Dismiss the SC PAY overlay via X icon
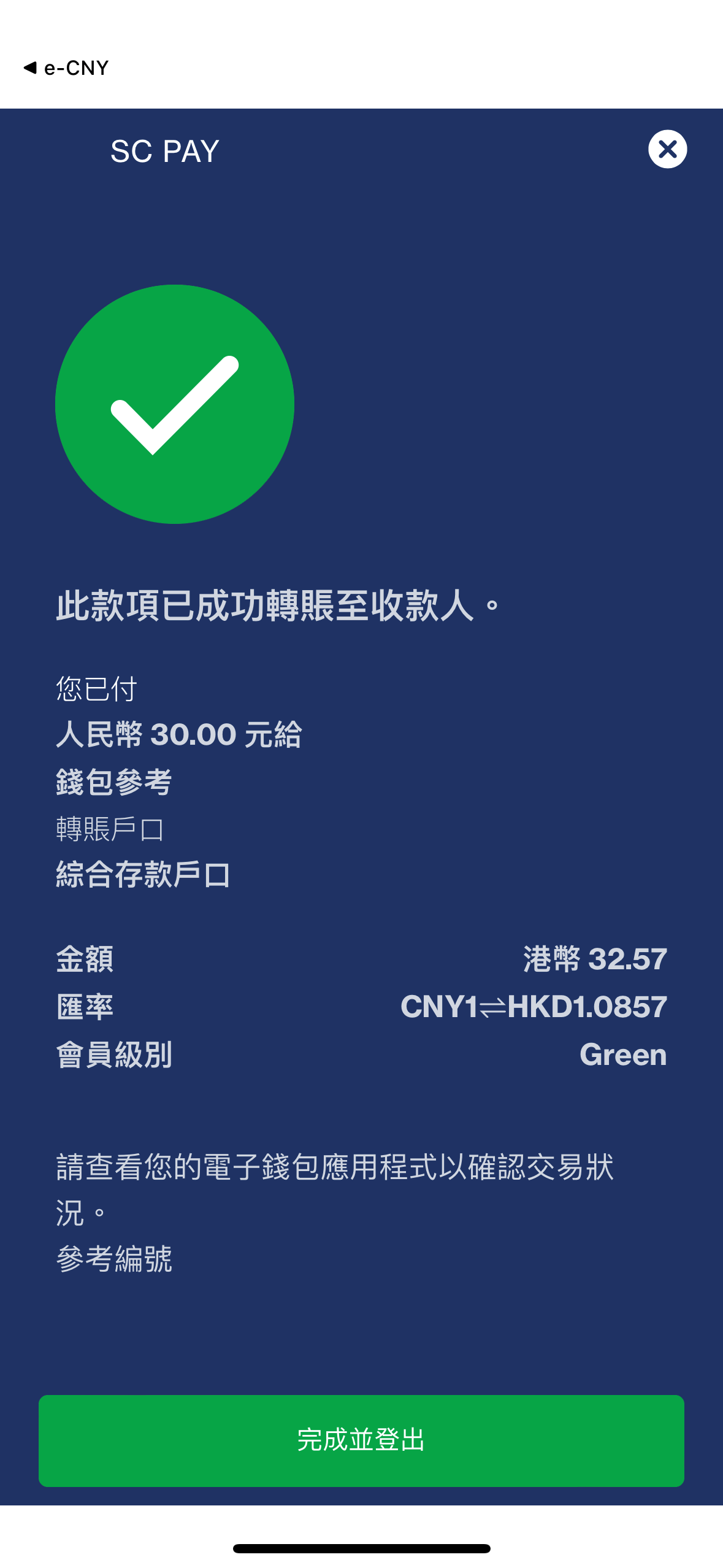723x1568 pixels. 668,148
